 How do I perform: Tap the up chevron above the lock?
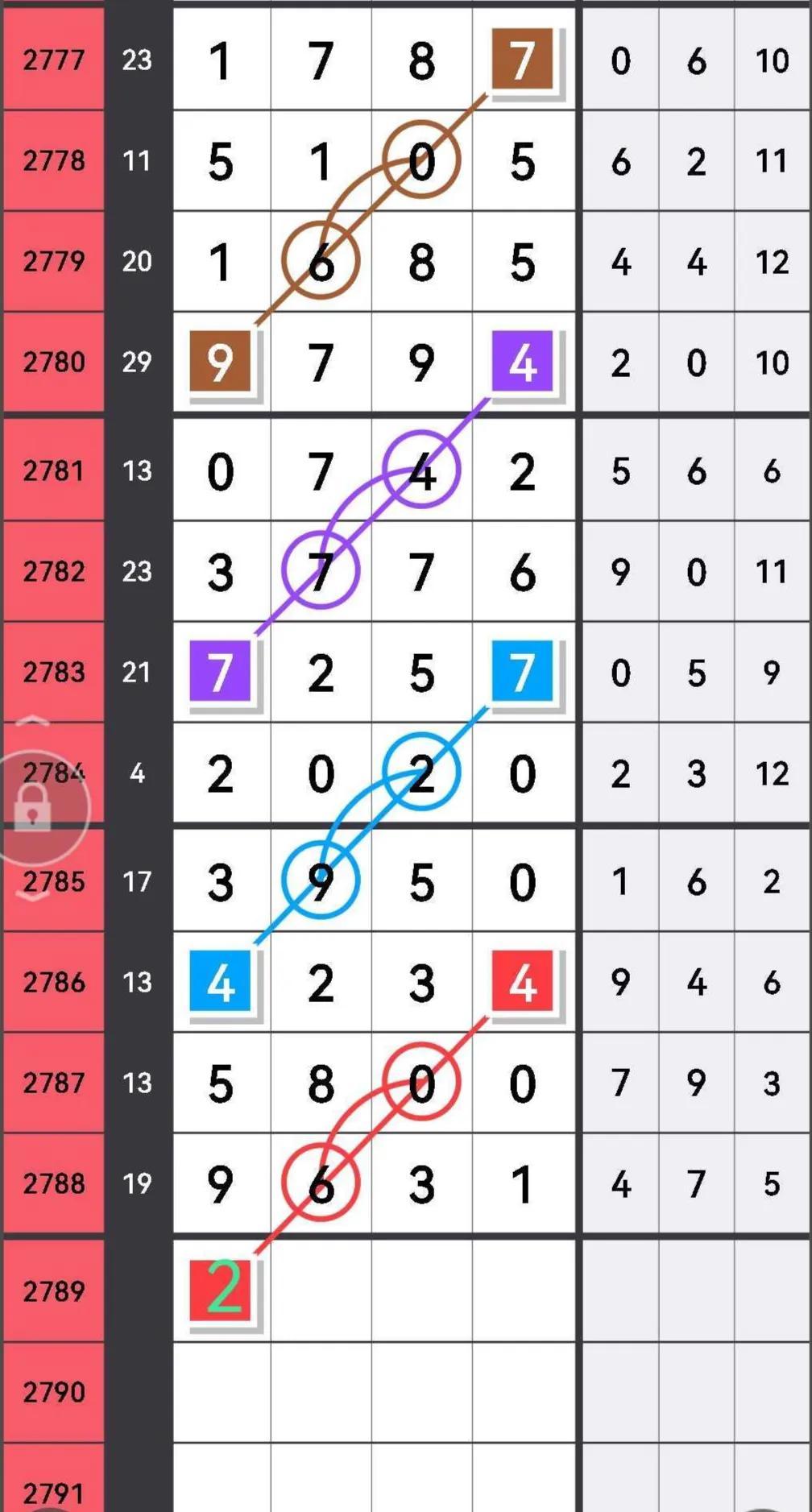coord(32,721)
